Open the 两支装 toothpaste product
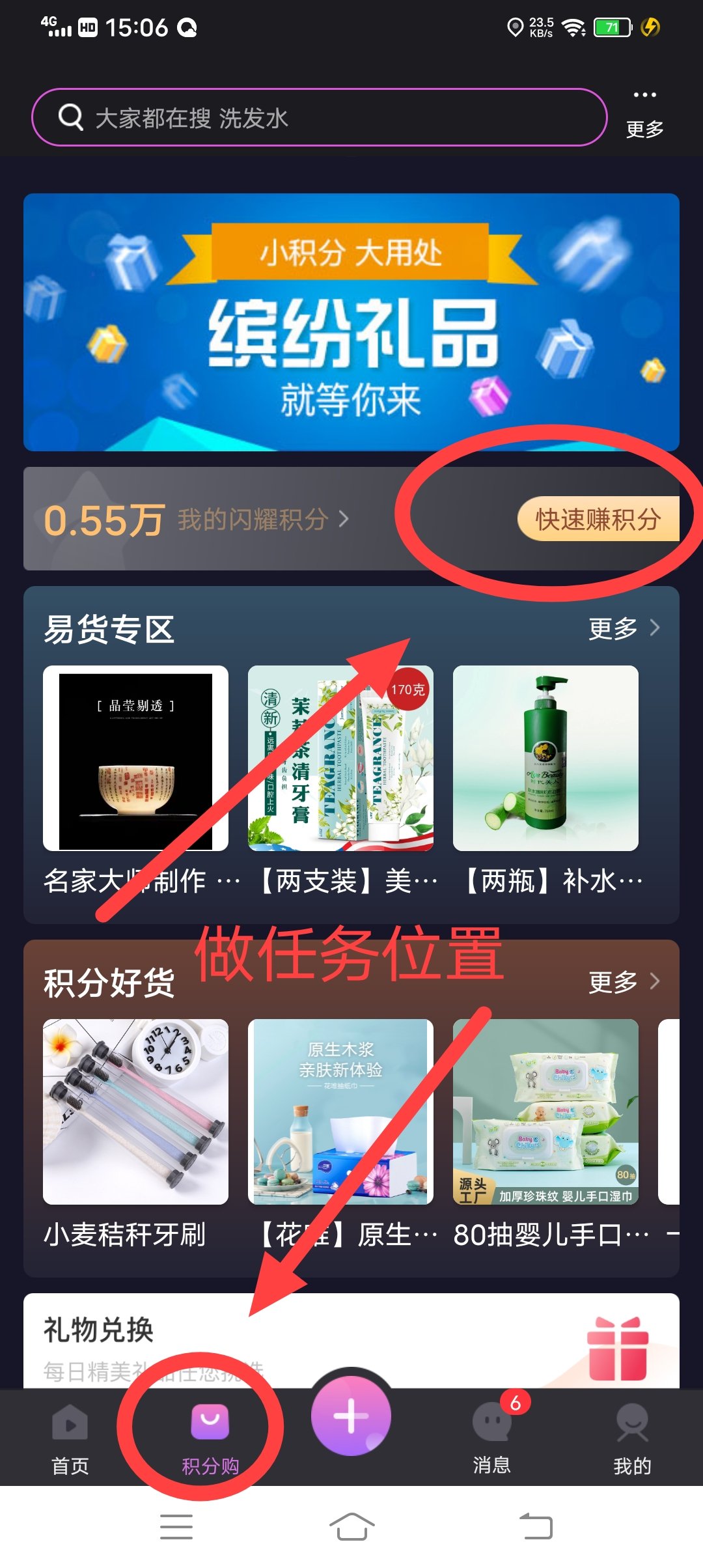703x1568 pixels. pos(340,758)
